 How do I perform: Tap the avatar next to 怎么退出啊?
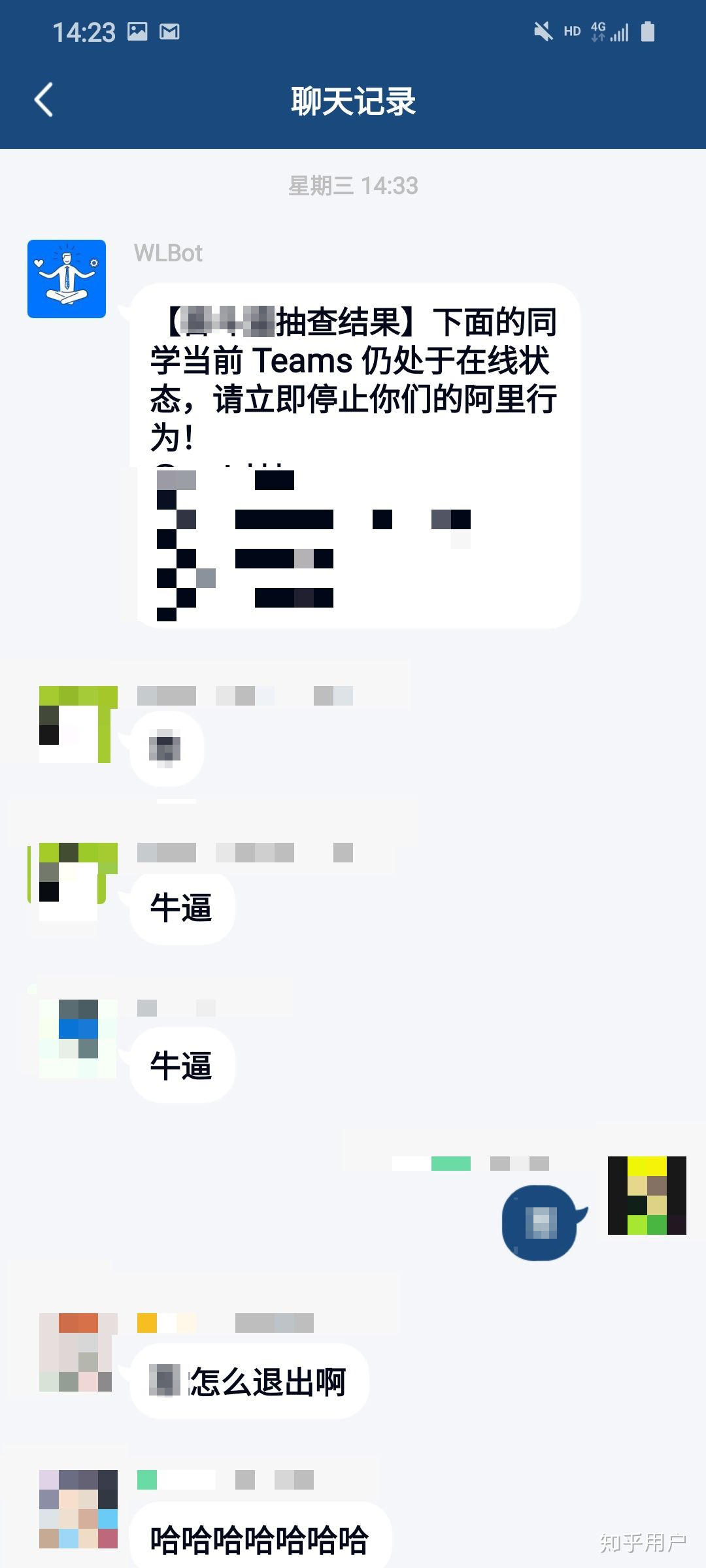tap(77, 1352)
